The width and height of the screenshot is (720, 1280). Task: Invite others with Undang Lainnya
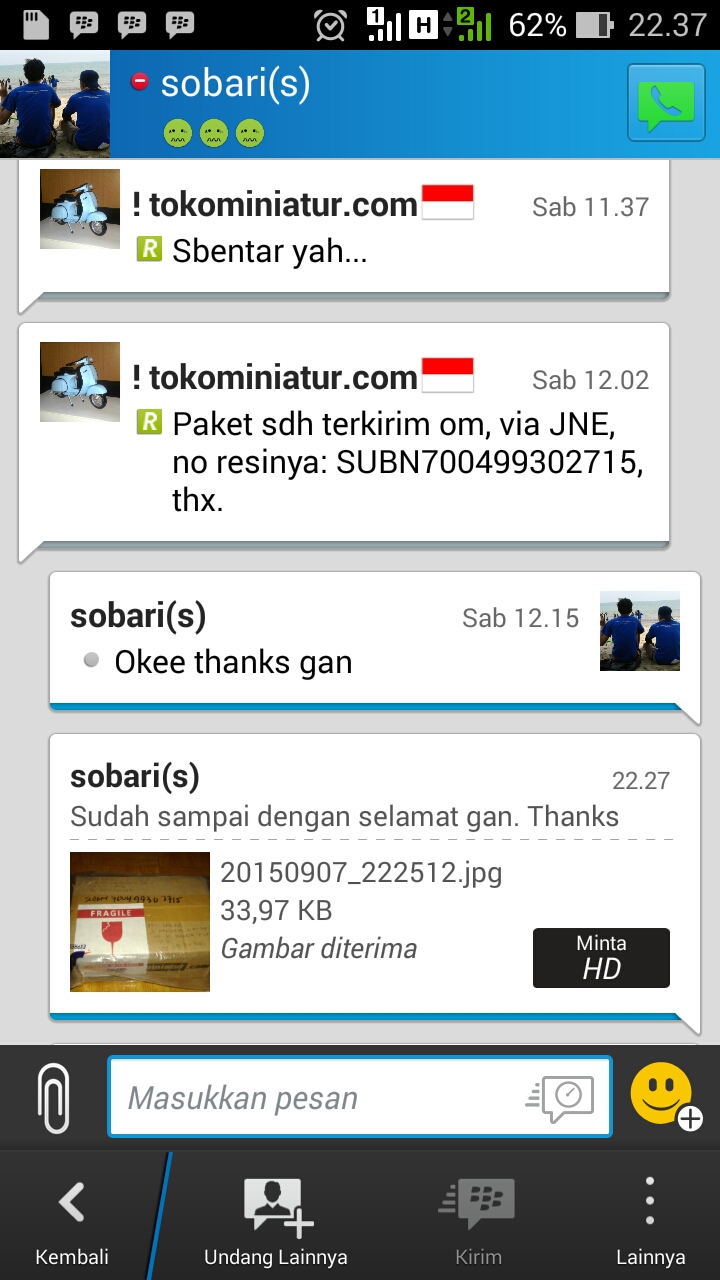[276, 1220]
